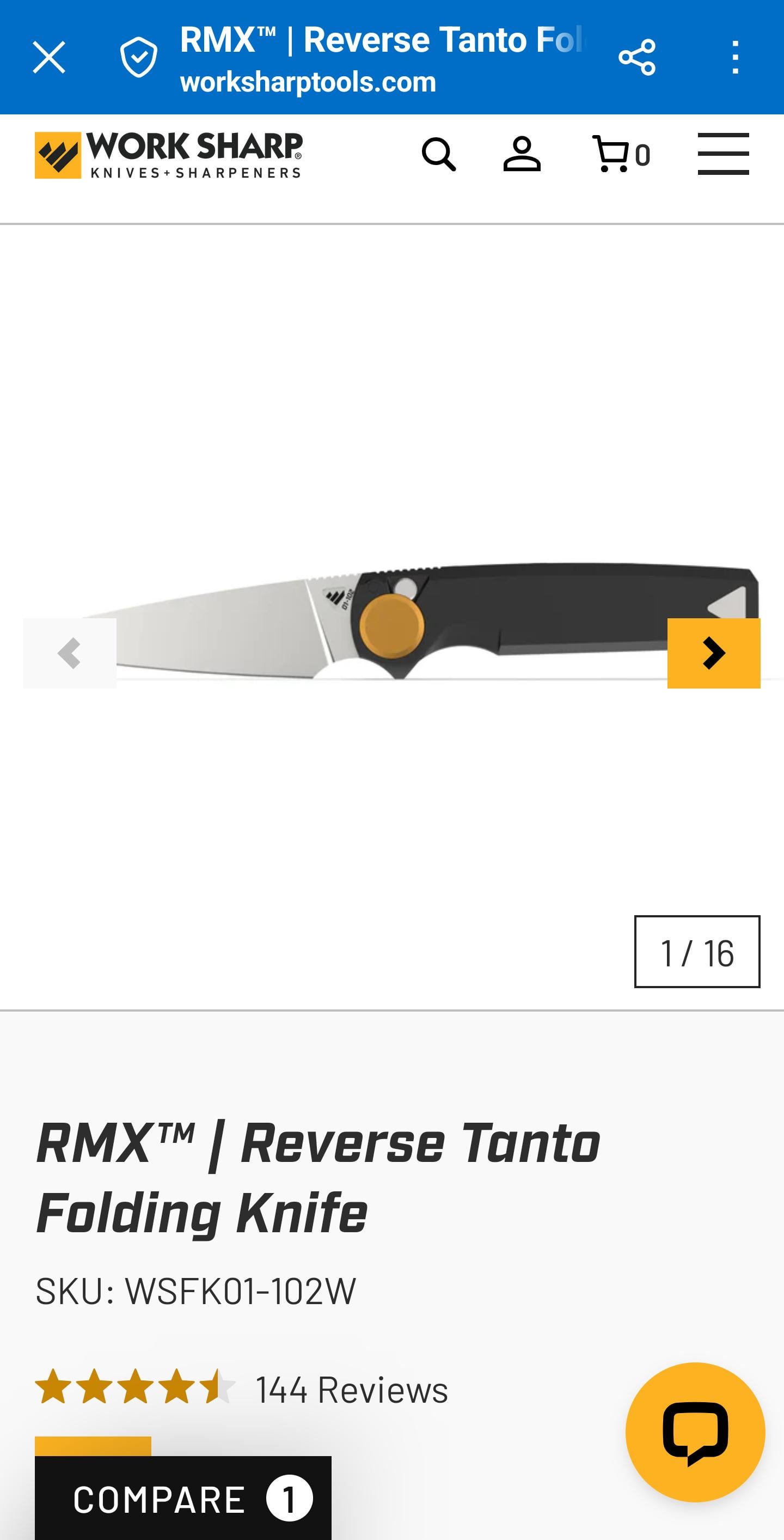The image size is (784, 1540).
Task: Open the Compare products button
Action: pos(183,1499)
